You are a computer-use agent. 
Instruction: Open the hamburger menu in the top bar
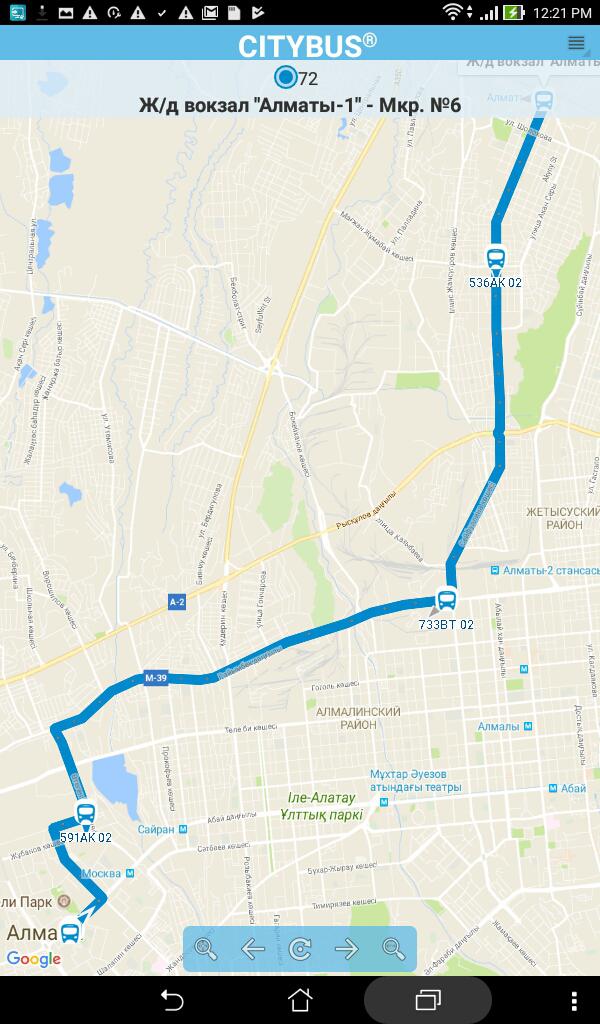pyautogui.click(x=576, y=43)
